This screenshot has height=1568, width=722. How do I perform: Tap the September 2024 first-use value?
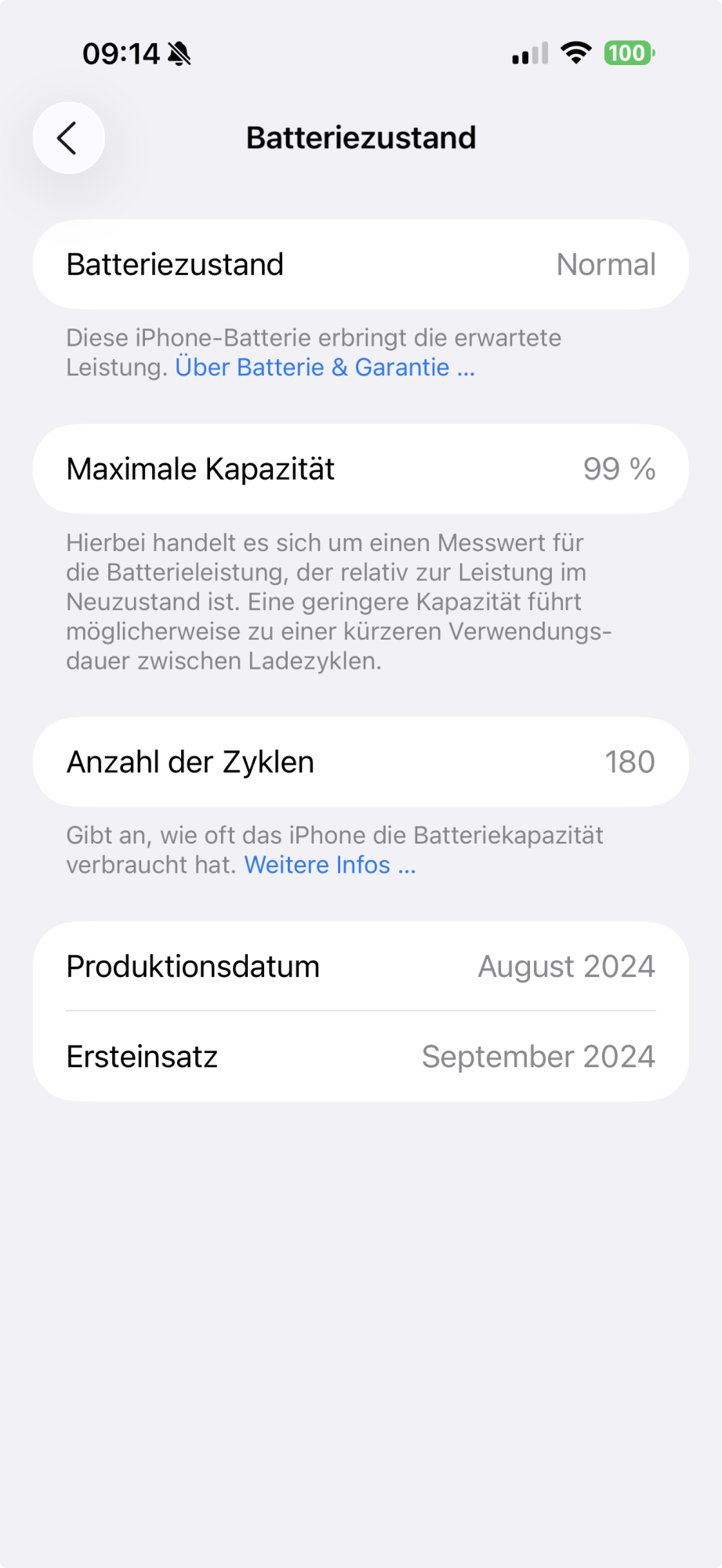539,1056
